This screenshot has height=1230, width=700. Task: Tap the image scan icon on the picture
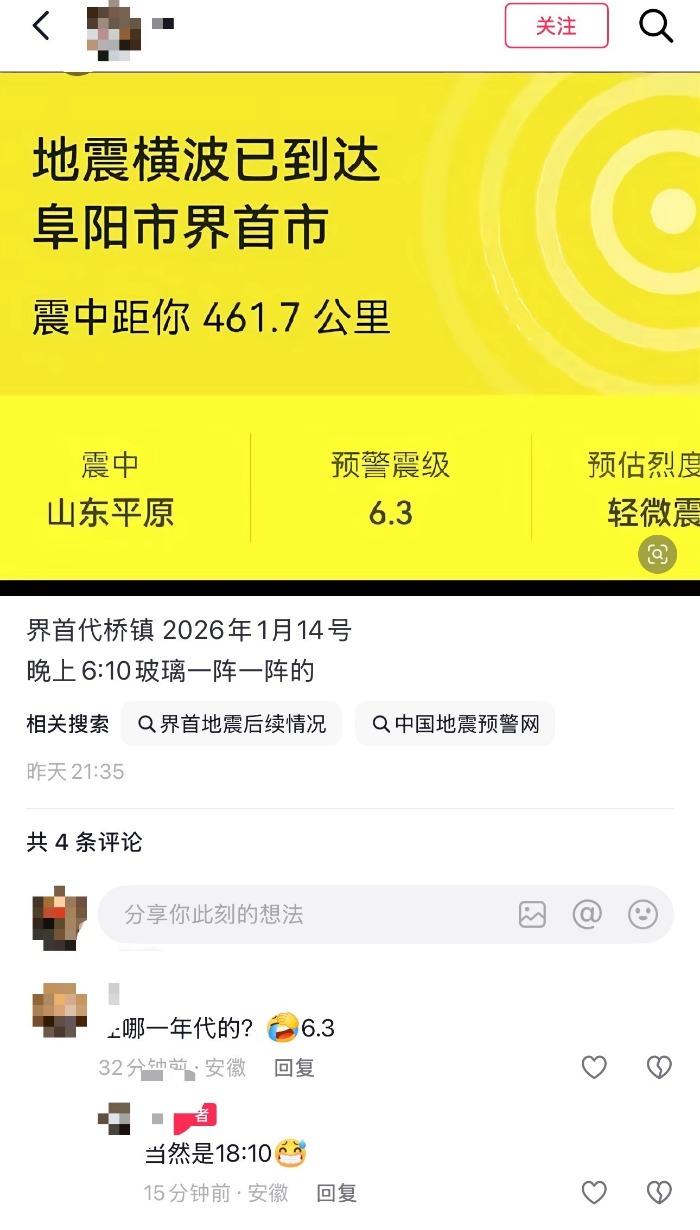pos(657,553)
